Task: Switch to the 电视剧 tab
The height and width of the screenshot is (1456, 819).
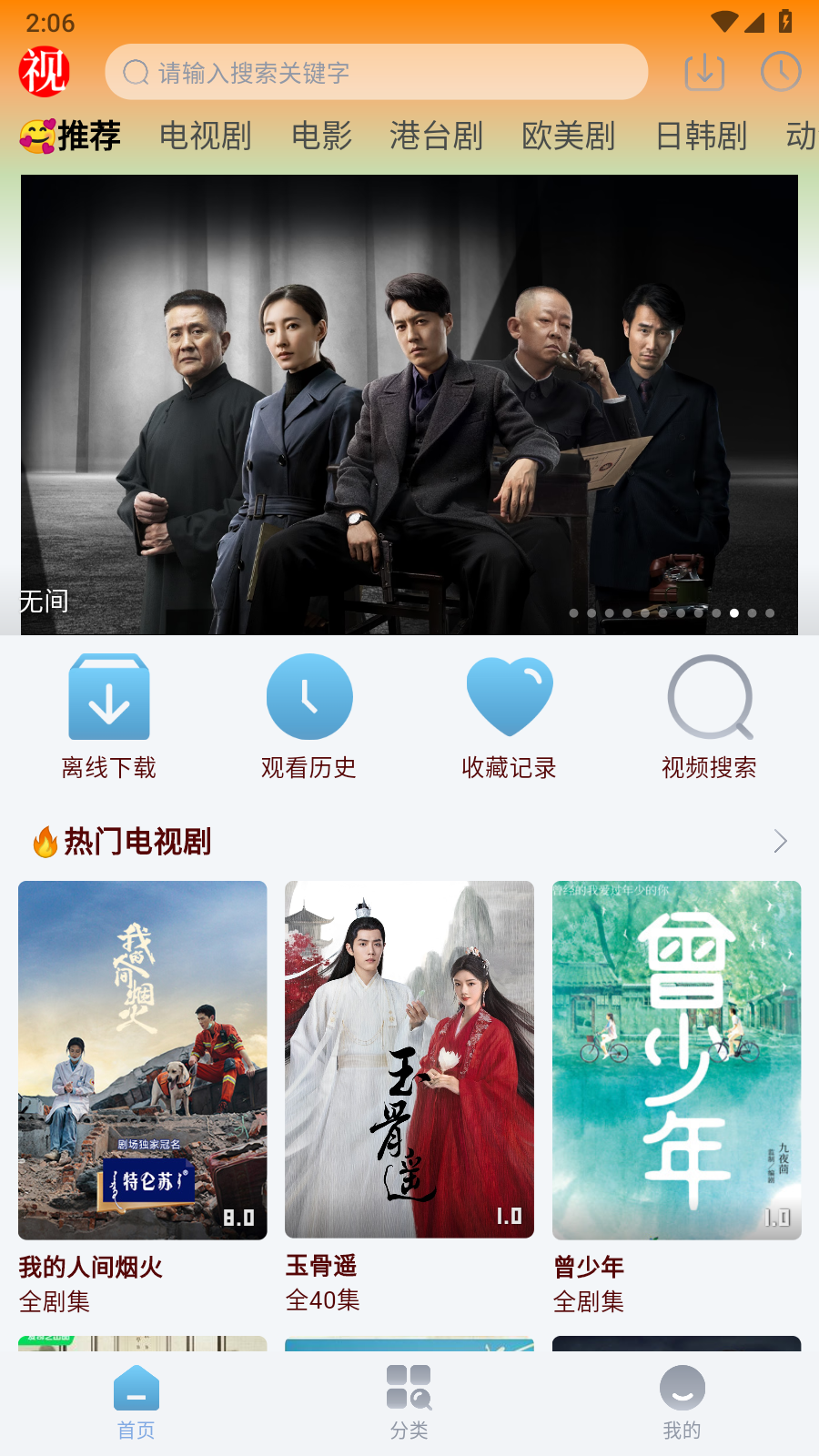Action: 206,136
